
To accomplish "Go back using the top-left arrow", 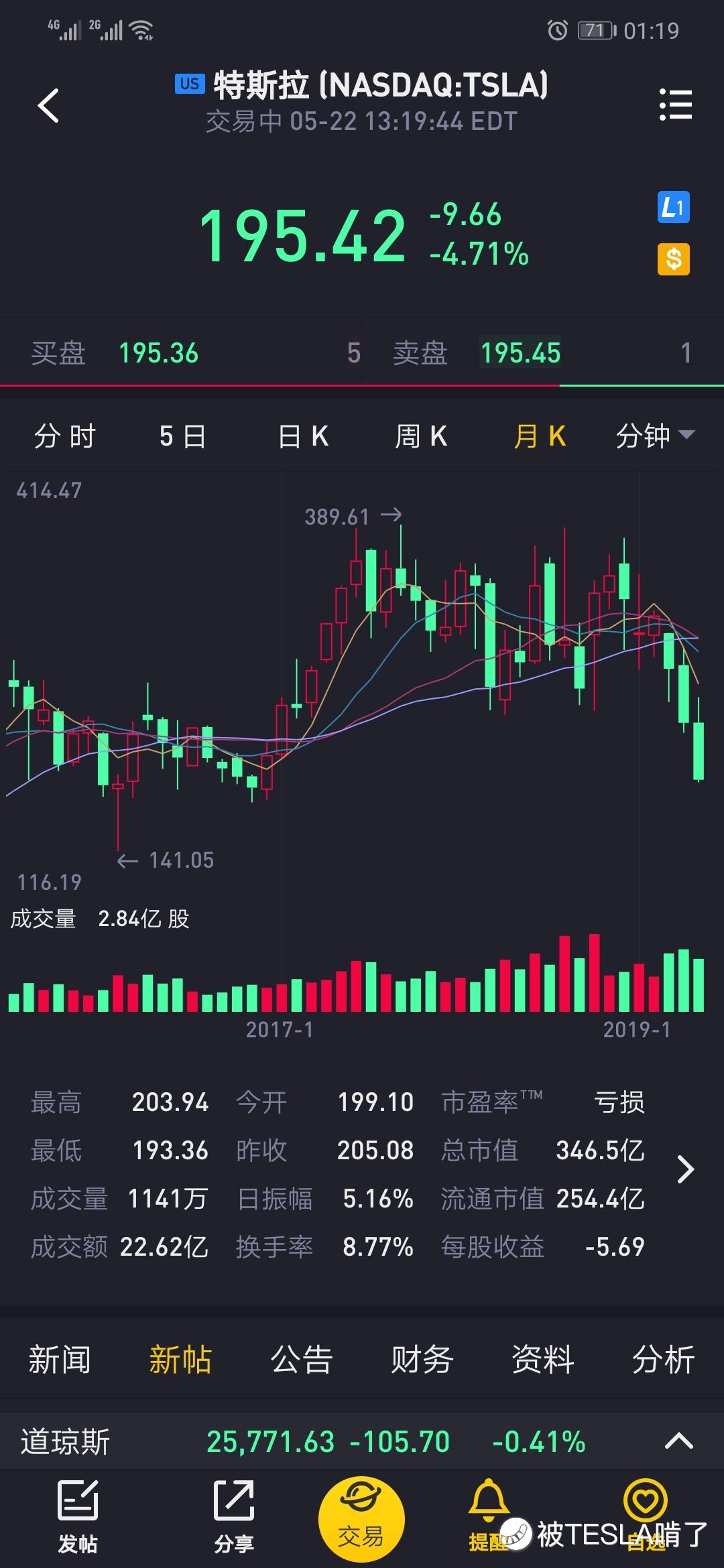I will [48, 105].
